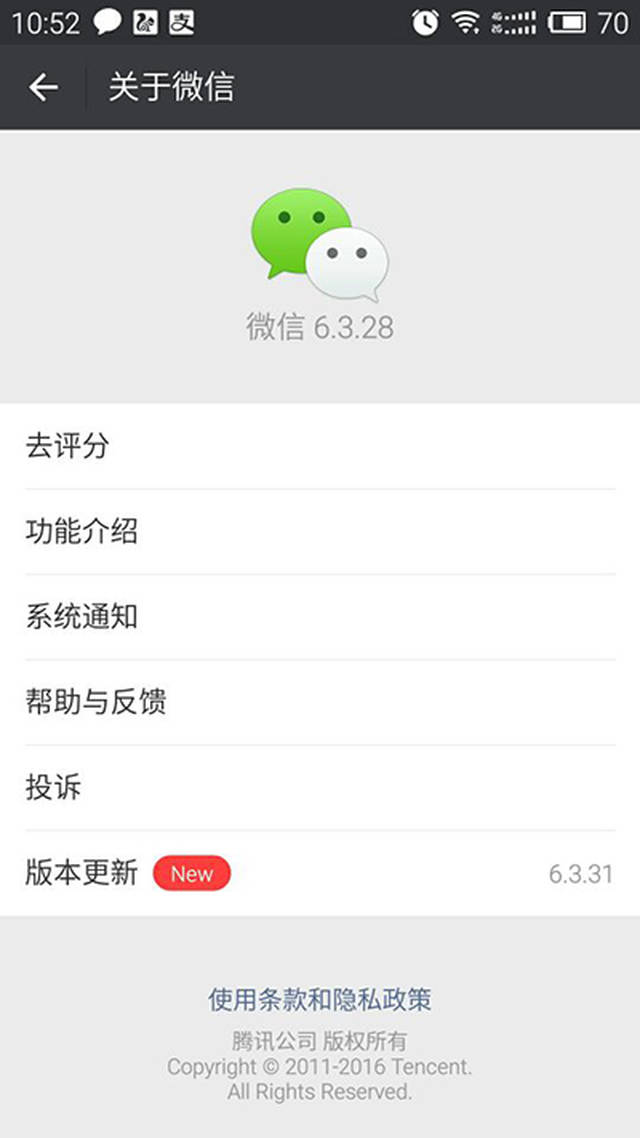Open the 使用条款和隐私政策 link
The height and width of the screenshot is (1138, 640).
[320, 998]
